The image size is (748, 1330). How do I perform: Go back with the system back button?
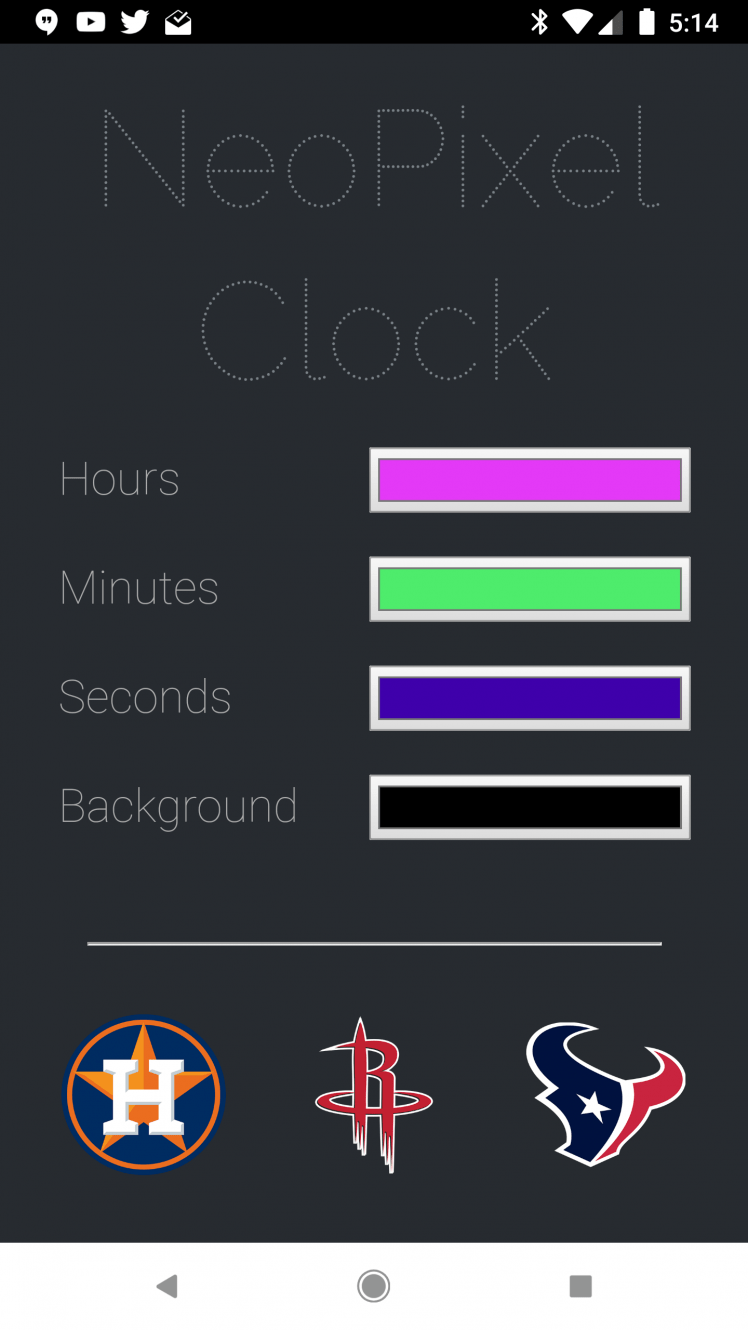[x=167, y=1286]
